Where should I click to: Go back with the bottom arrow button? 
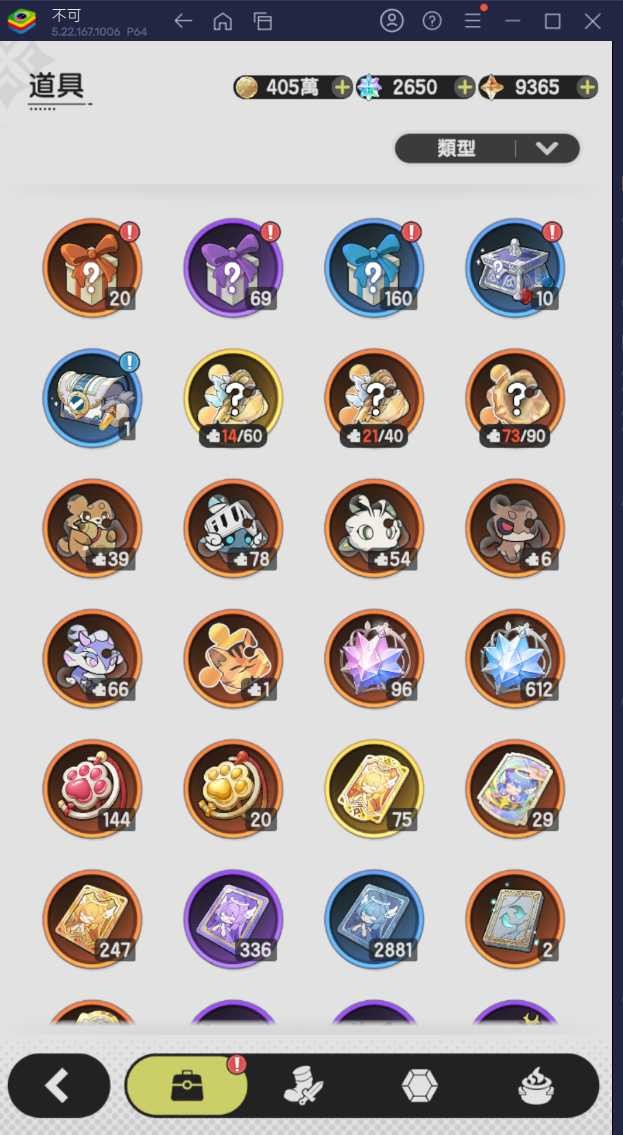point(58,1086)
